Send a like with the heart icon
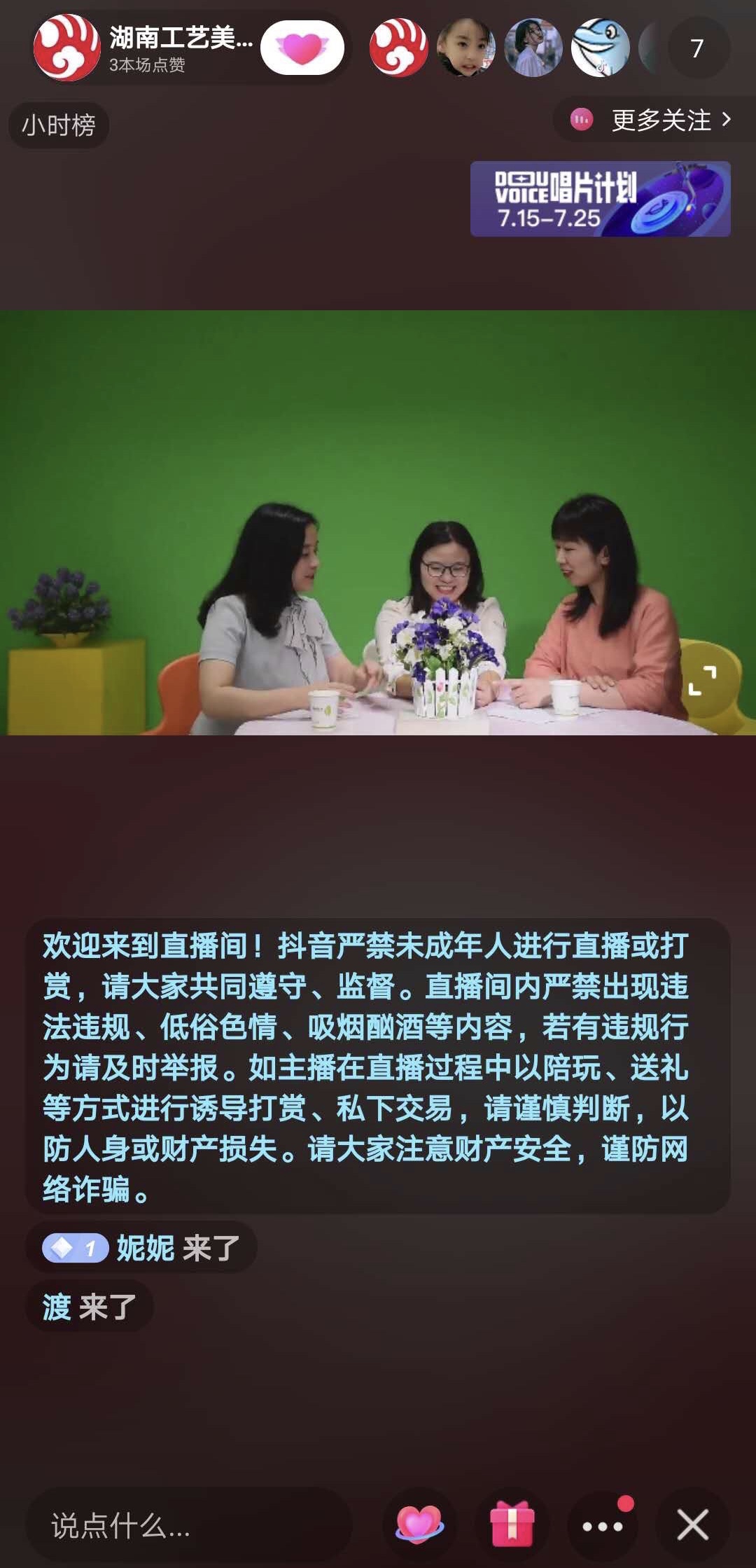This screenshot has width=756, height=1568. click(419, 1525)
